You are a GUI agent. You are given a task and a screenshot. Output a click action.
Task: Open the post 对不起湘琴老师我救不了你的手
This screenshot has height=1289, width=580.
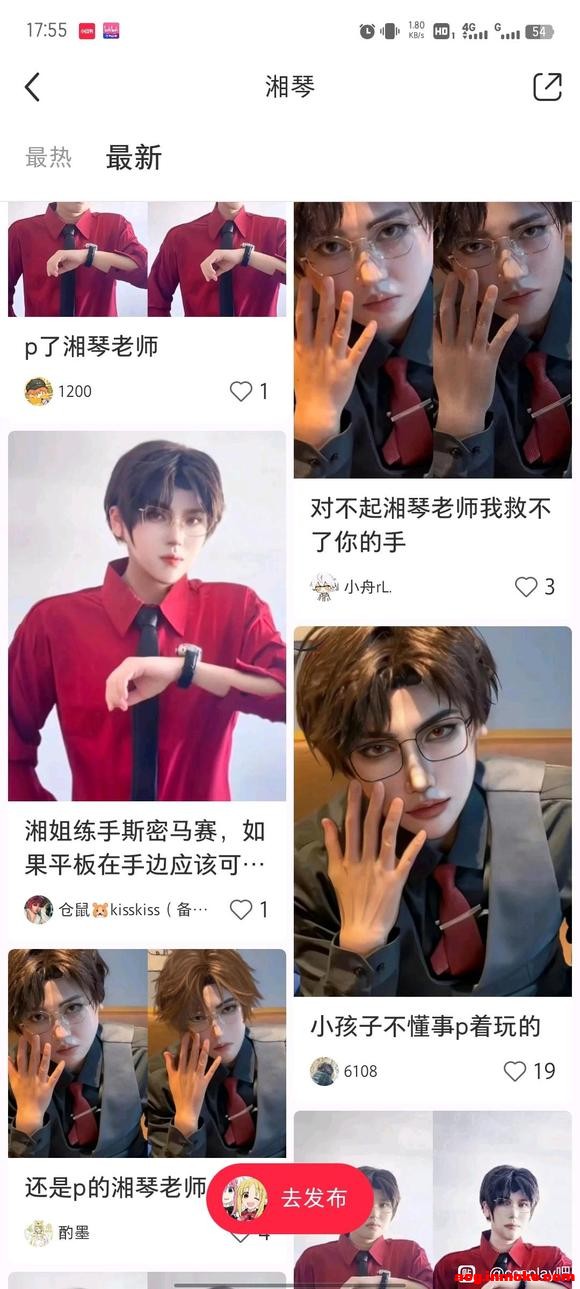click(431, 526)
